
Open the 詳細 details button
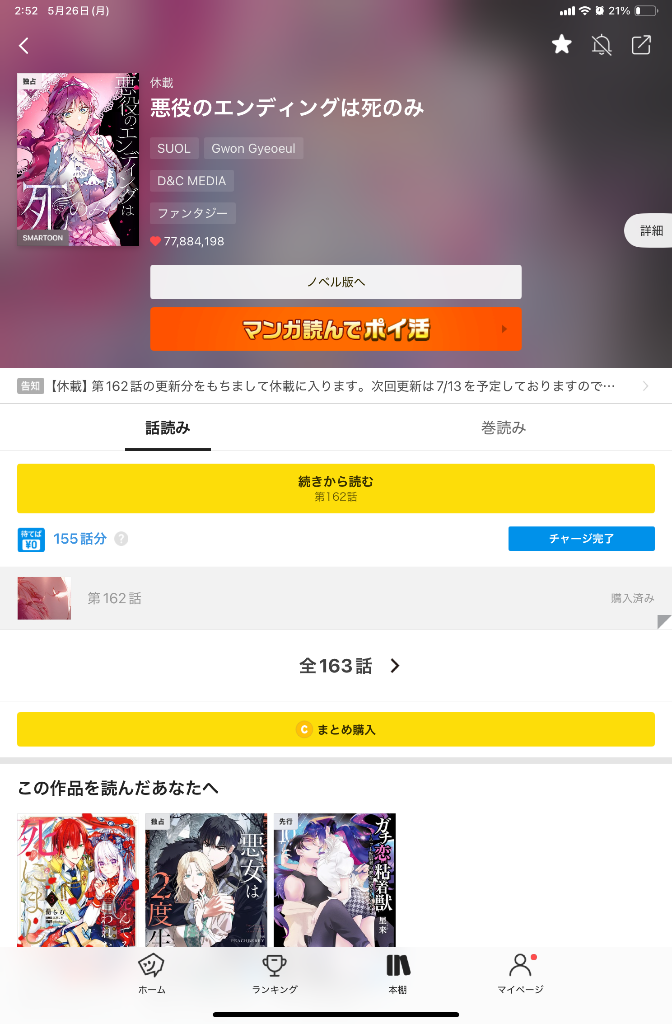coord(650,230)
